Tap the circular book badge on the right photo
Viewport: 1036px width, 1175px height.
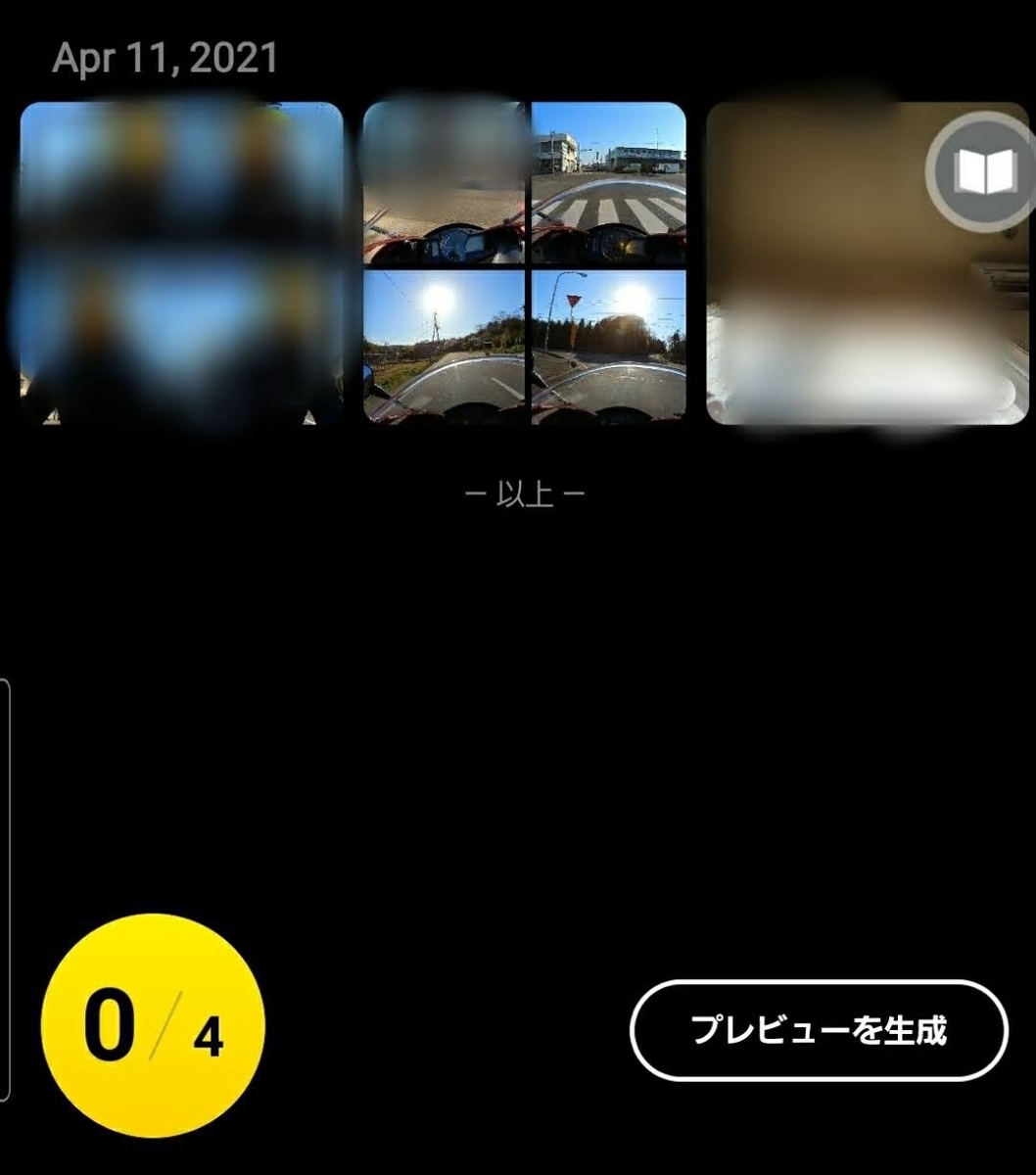pyautogui.click(x=982, y=171)
